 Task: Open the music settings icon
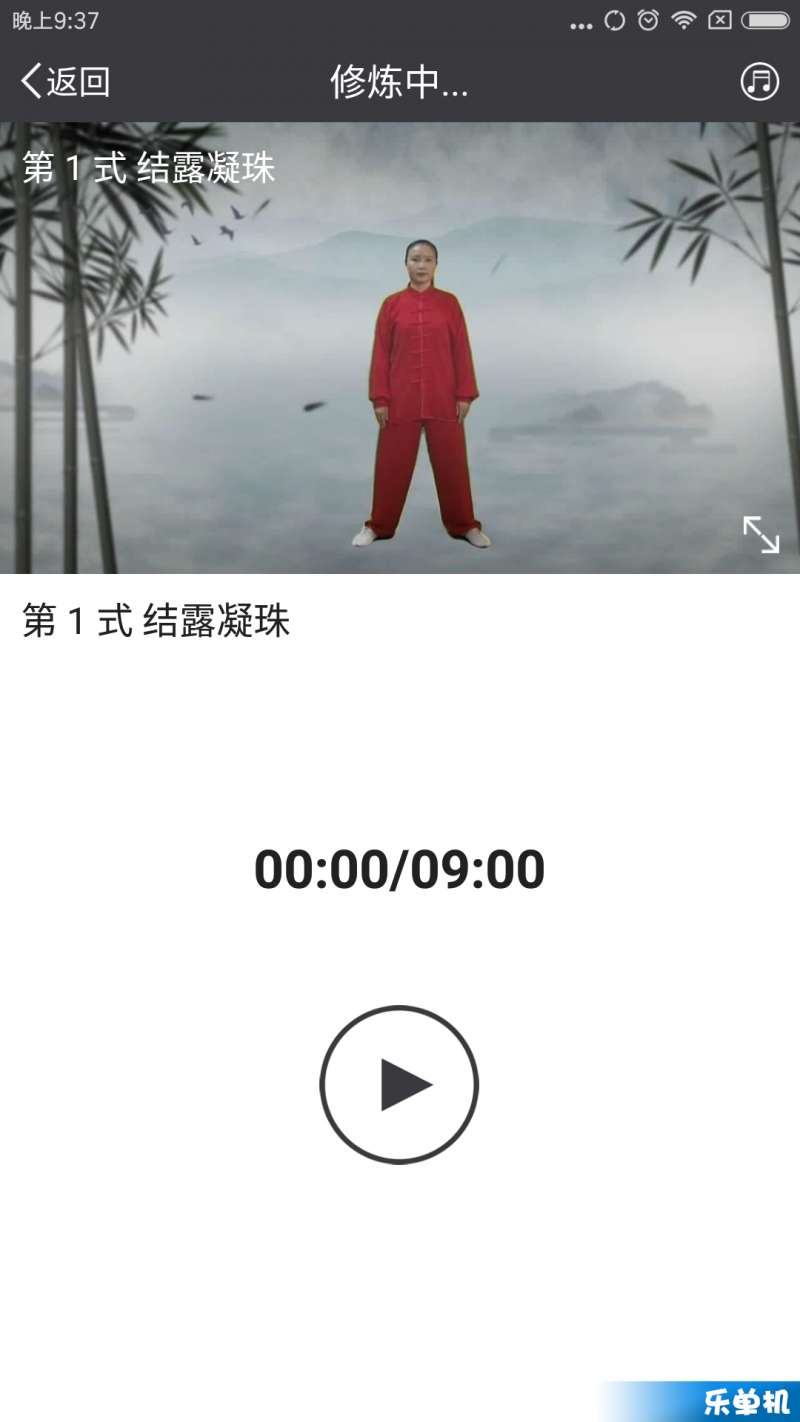point(759,82)
